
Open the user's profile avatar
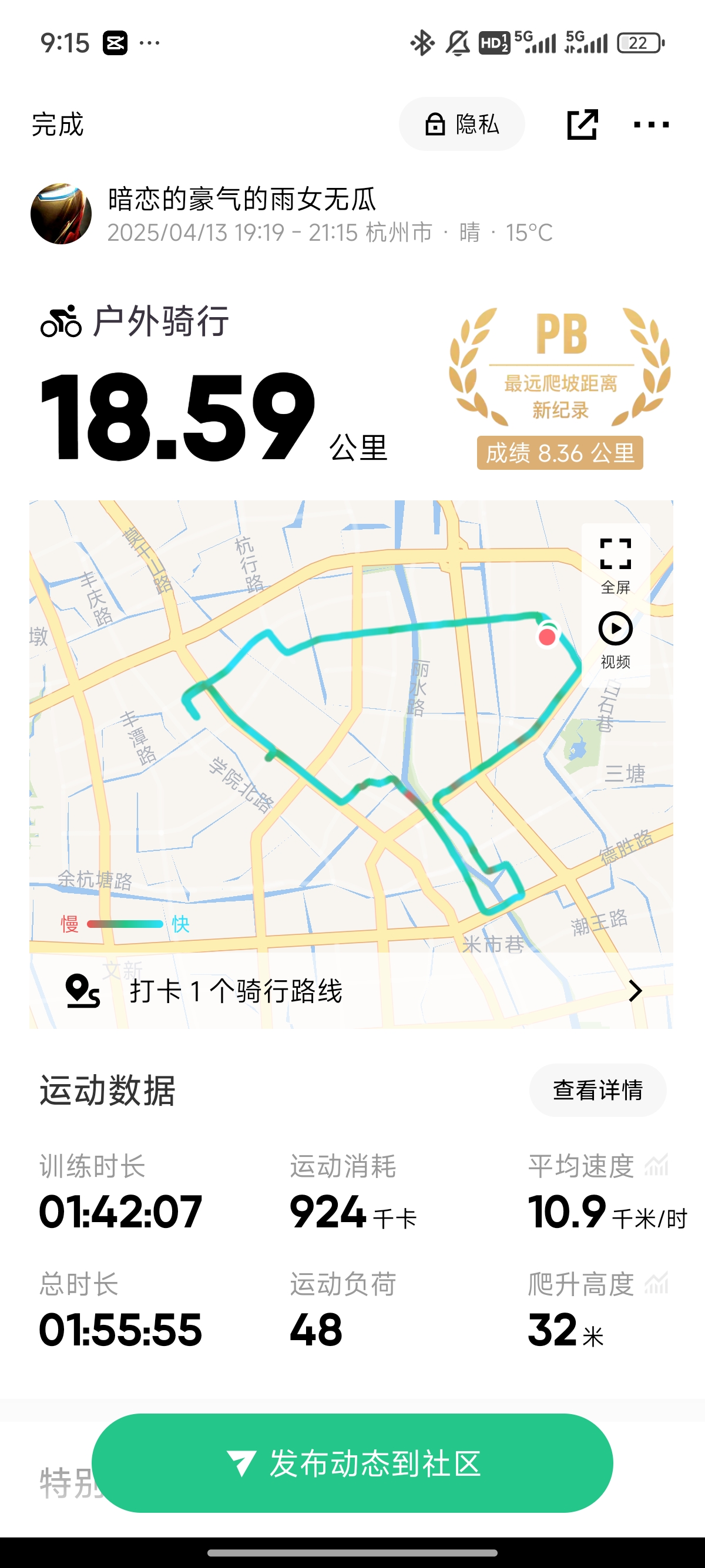coord(61,214)
